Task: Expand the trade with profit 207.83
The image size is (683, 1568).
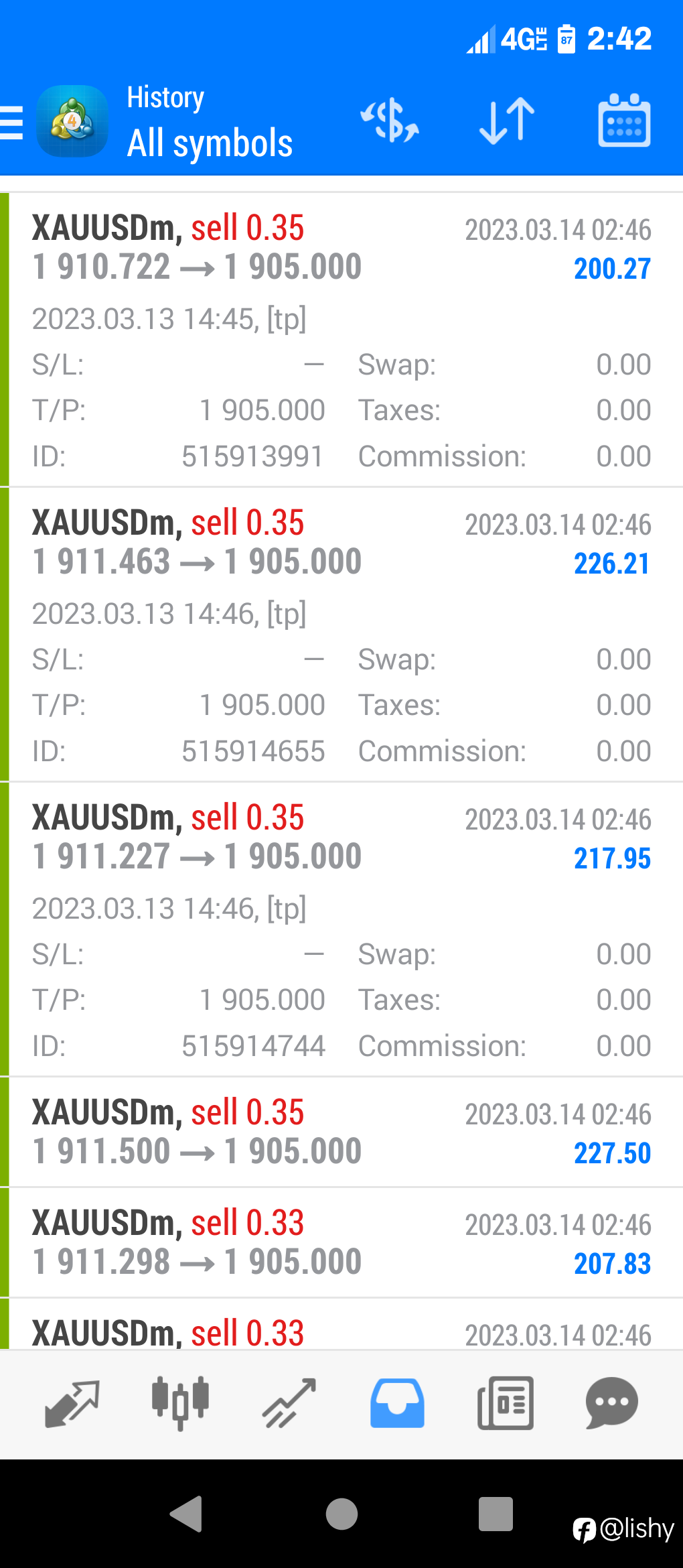Action: tap(341, 1243)
